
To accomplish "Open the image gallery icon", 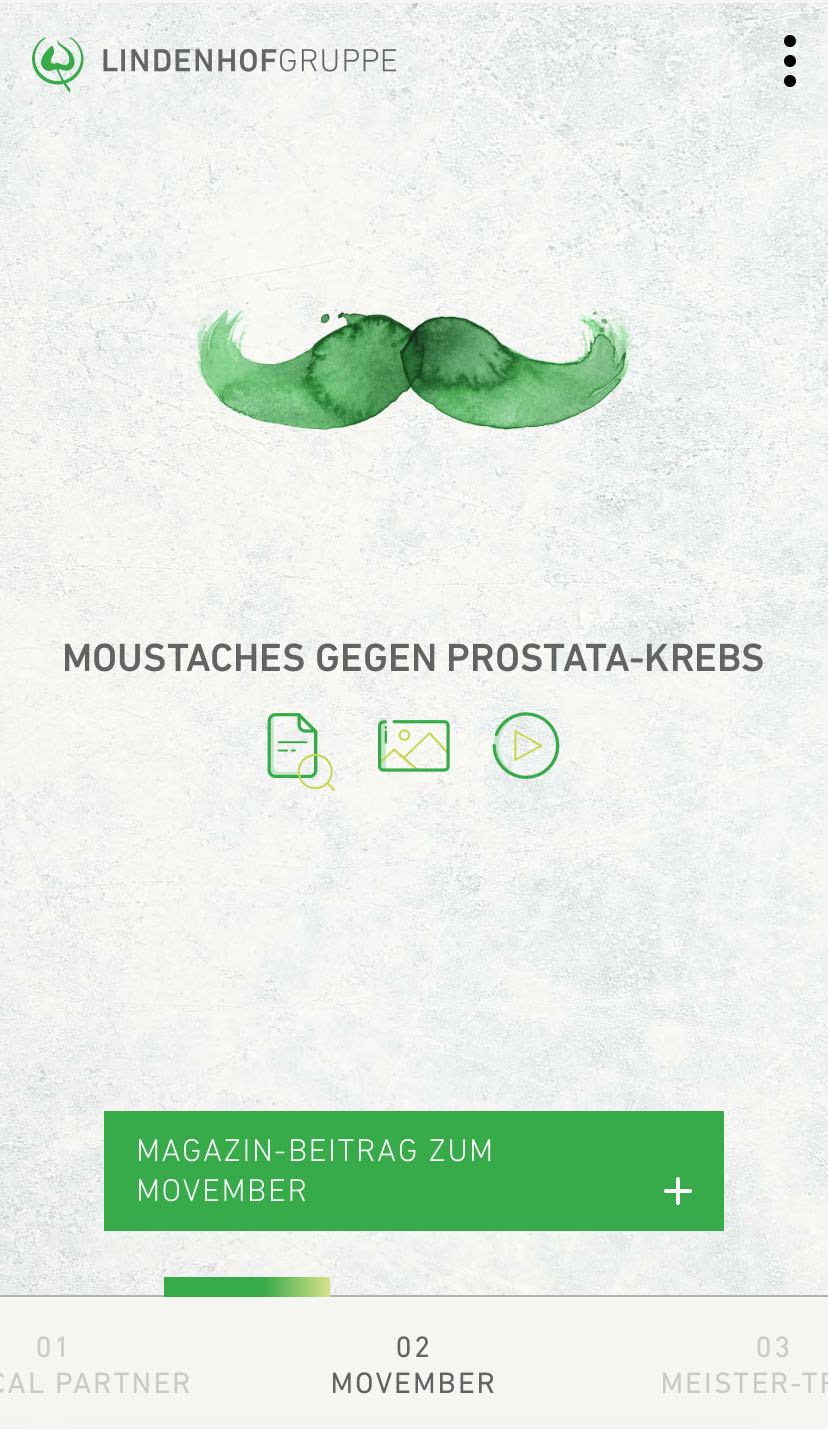I will click(x=414, y=746).
